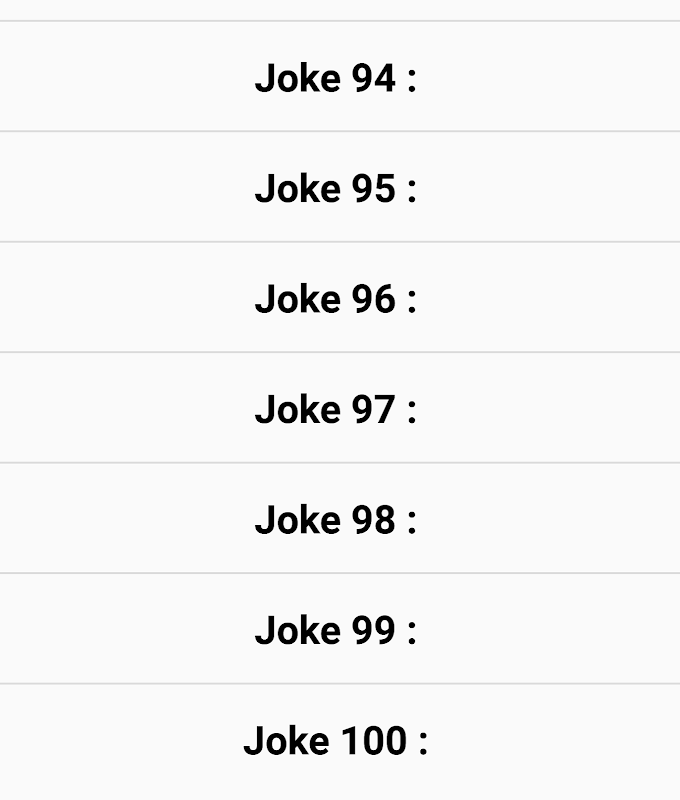Image resolution: width=680 pixels, height=800 pixels.
Task: Tap the Joke 97 row
Action: tap(336, 409)
